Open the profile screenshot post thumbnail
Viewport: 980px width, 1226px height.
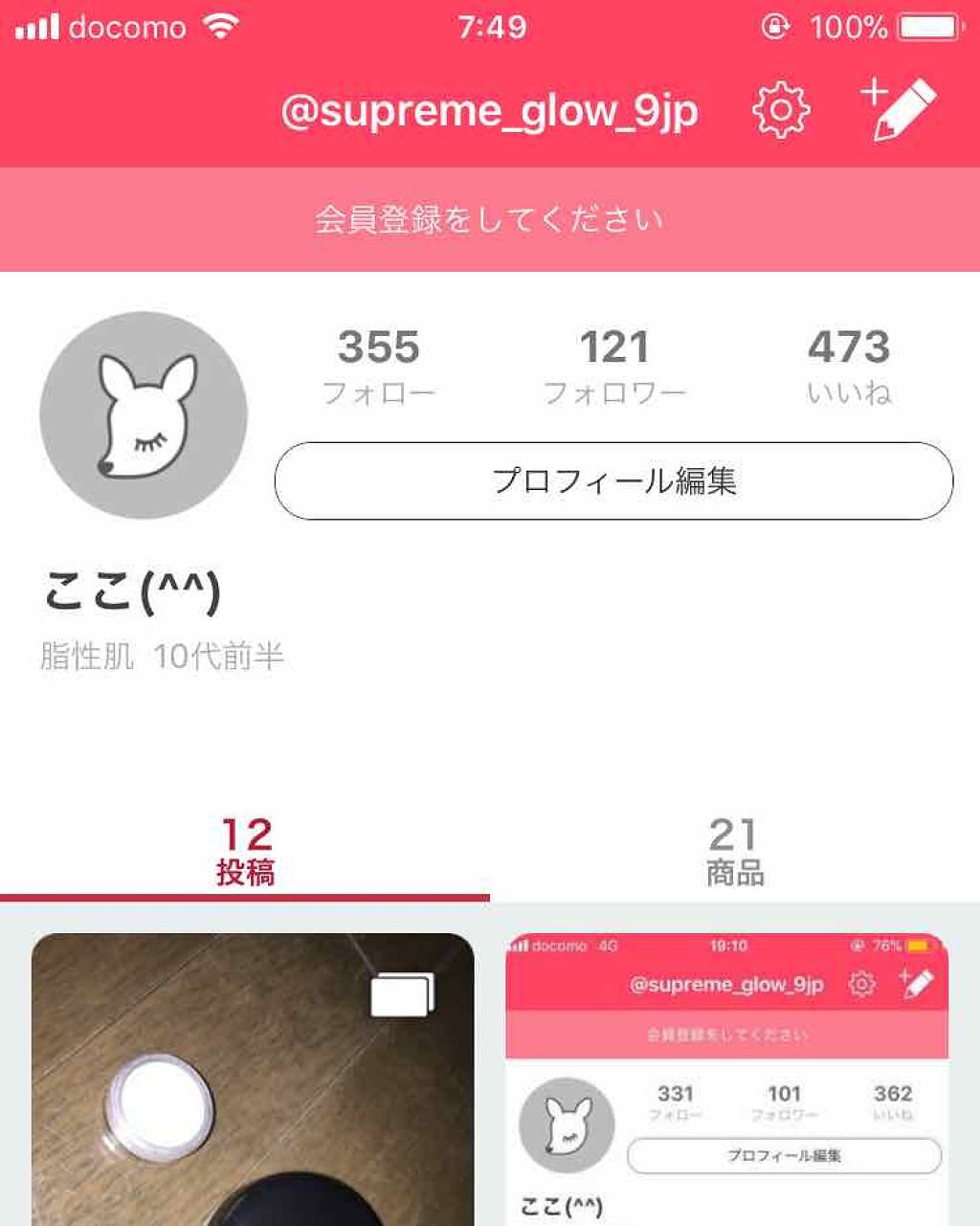coord(735,1072)
